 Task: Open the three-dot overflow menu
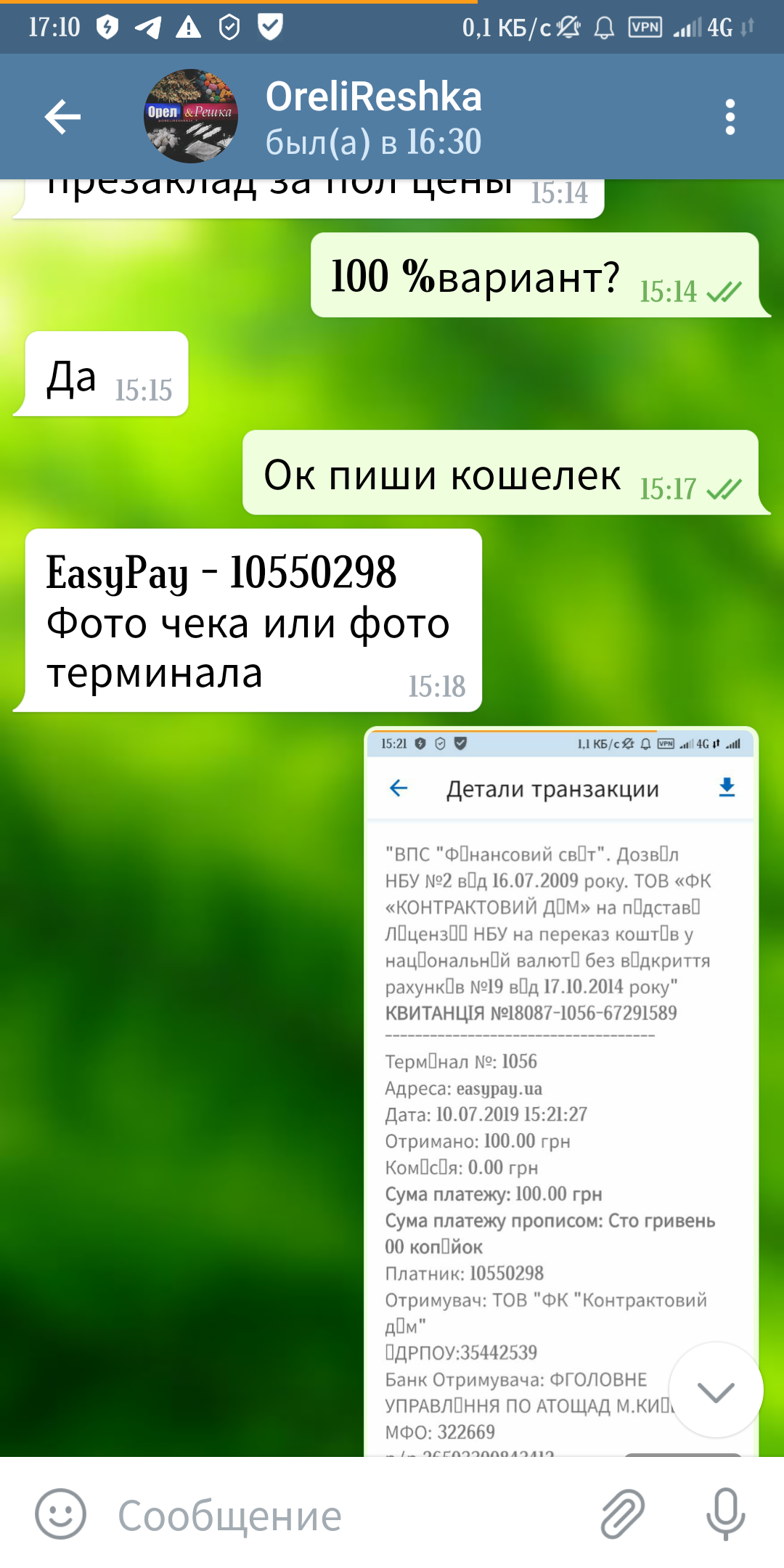730,117
